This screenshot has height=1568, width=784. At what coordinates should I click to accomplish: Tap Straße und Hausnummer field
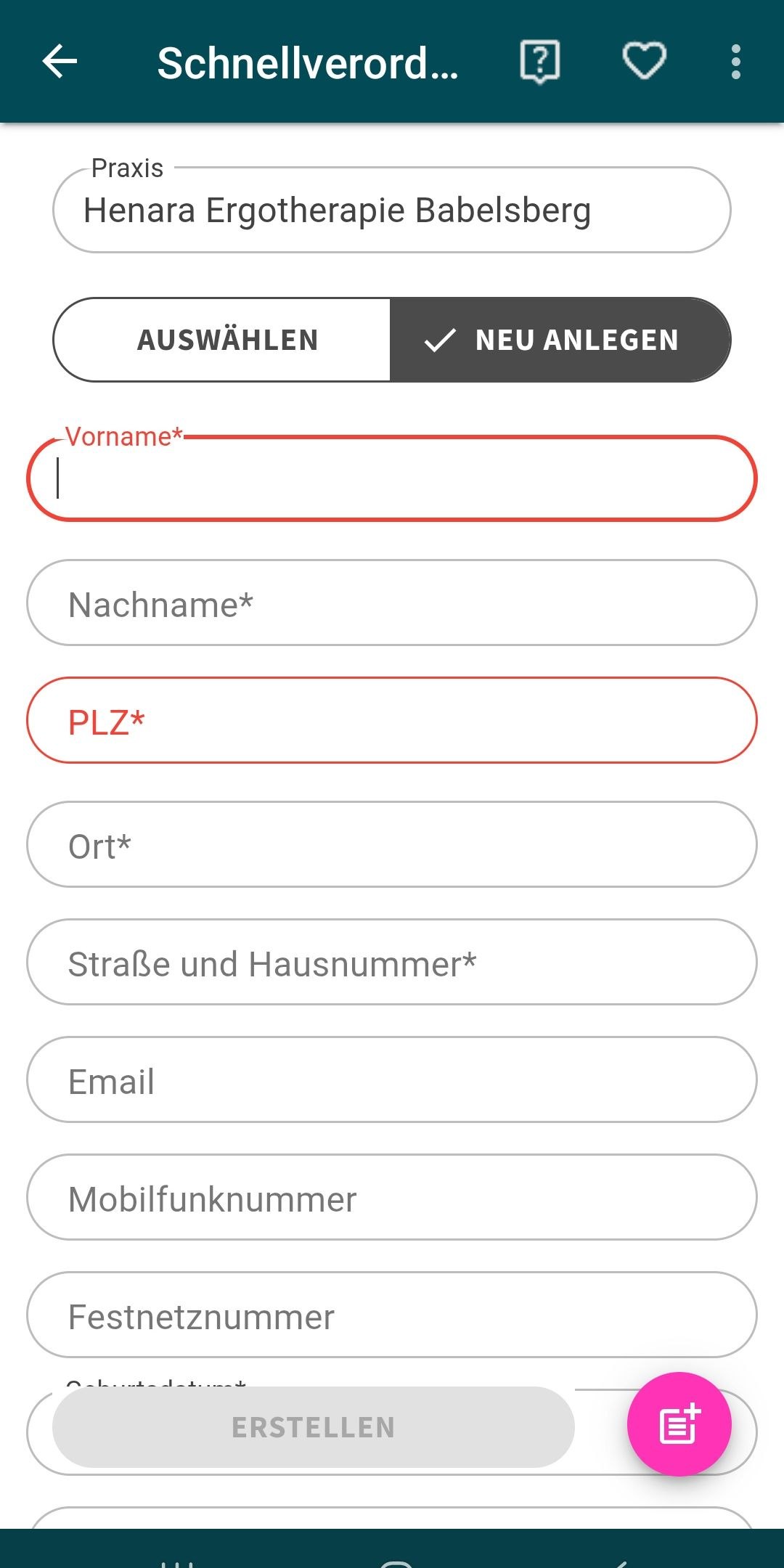pos(392,963)
